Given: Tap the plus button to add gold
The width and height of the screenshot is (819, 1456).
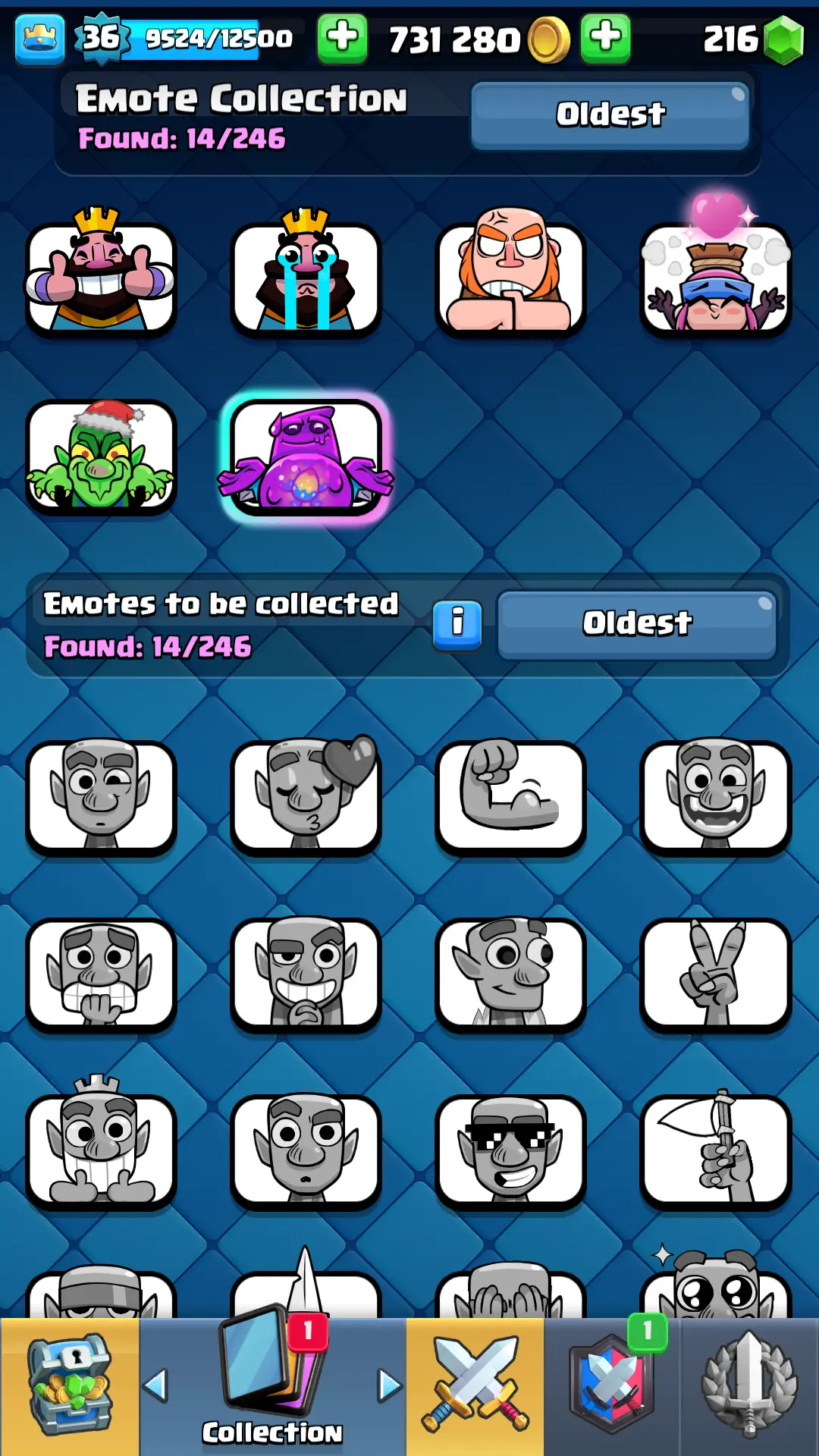Looking at the screenshot, I should [605, 37].
